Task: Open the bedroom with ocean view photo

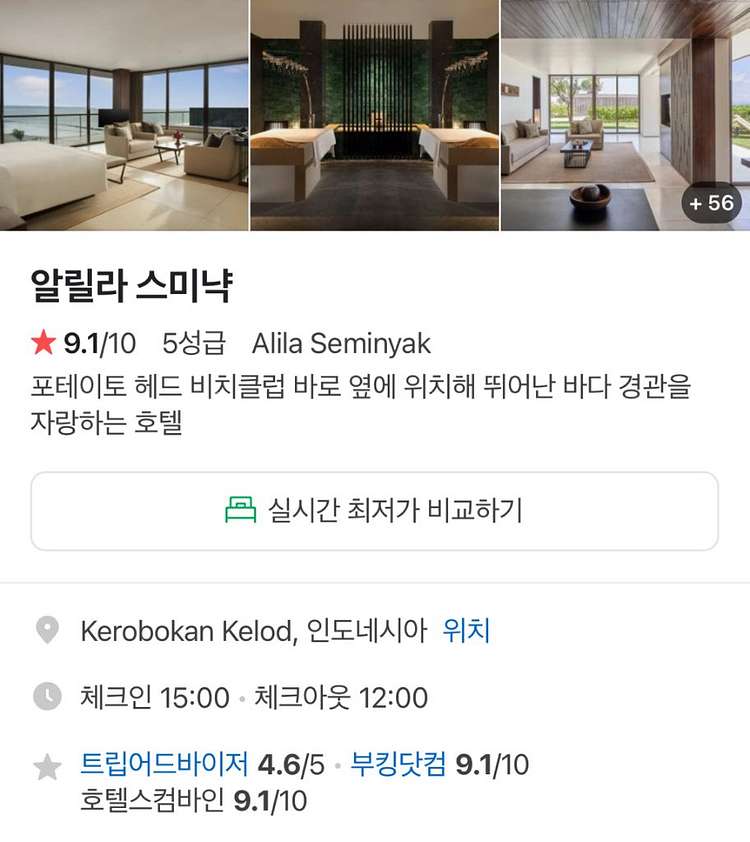Action: (x=124, y=115)
